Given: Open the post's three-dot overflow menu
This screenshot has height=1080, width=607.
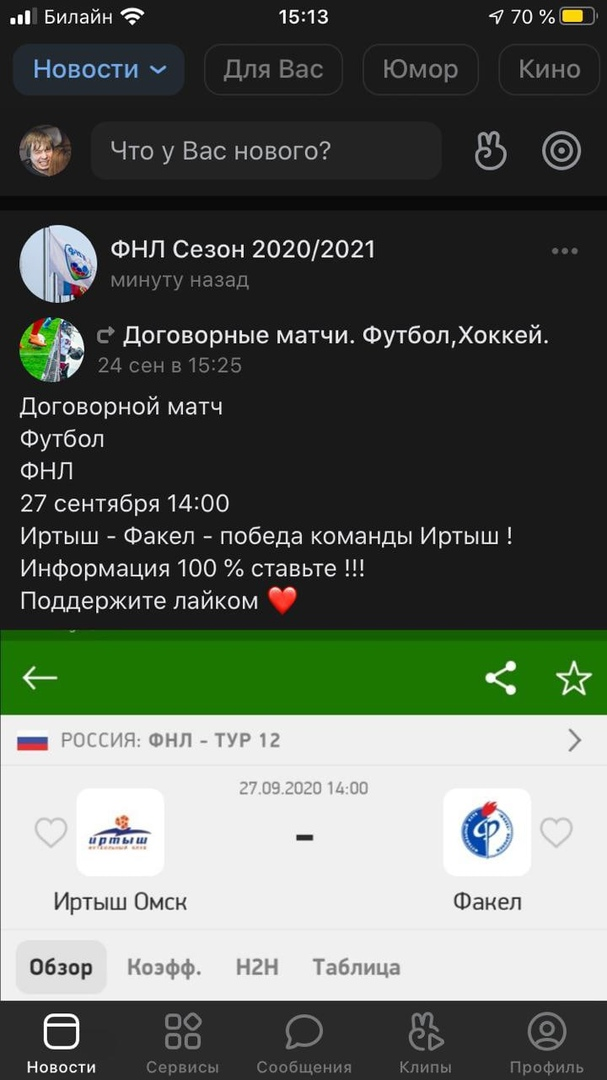Looking at the screenshot, I should [565, 251].
